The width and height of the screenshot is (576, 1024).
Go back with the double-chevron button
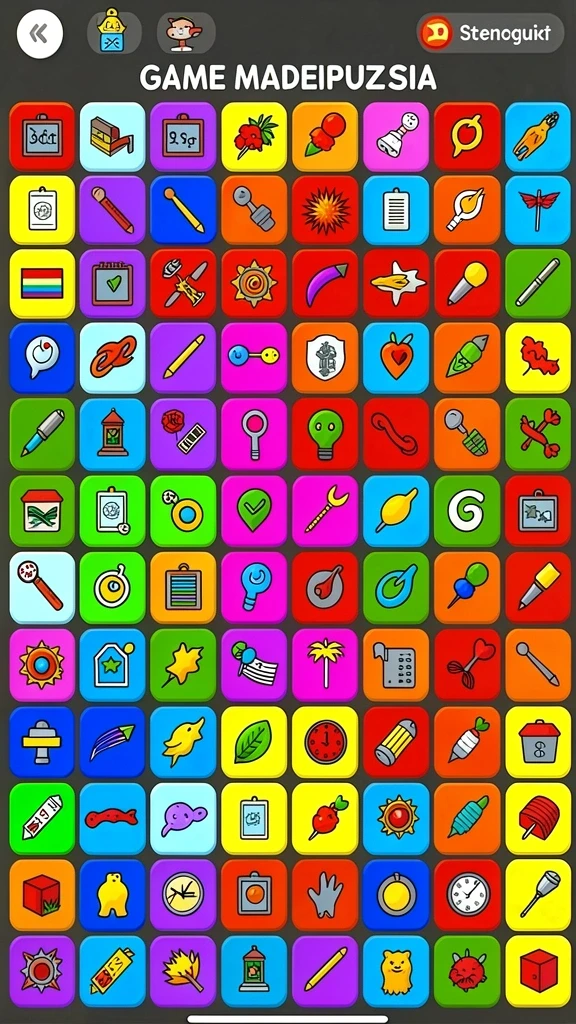pyautogui.click(x=40, y=33)
